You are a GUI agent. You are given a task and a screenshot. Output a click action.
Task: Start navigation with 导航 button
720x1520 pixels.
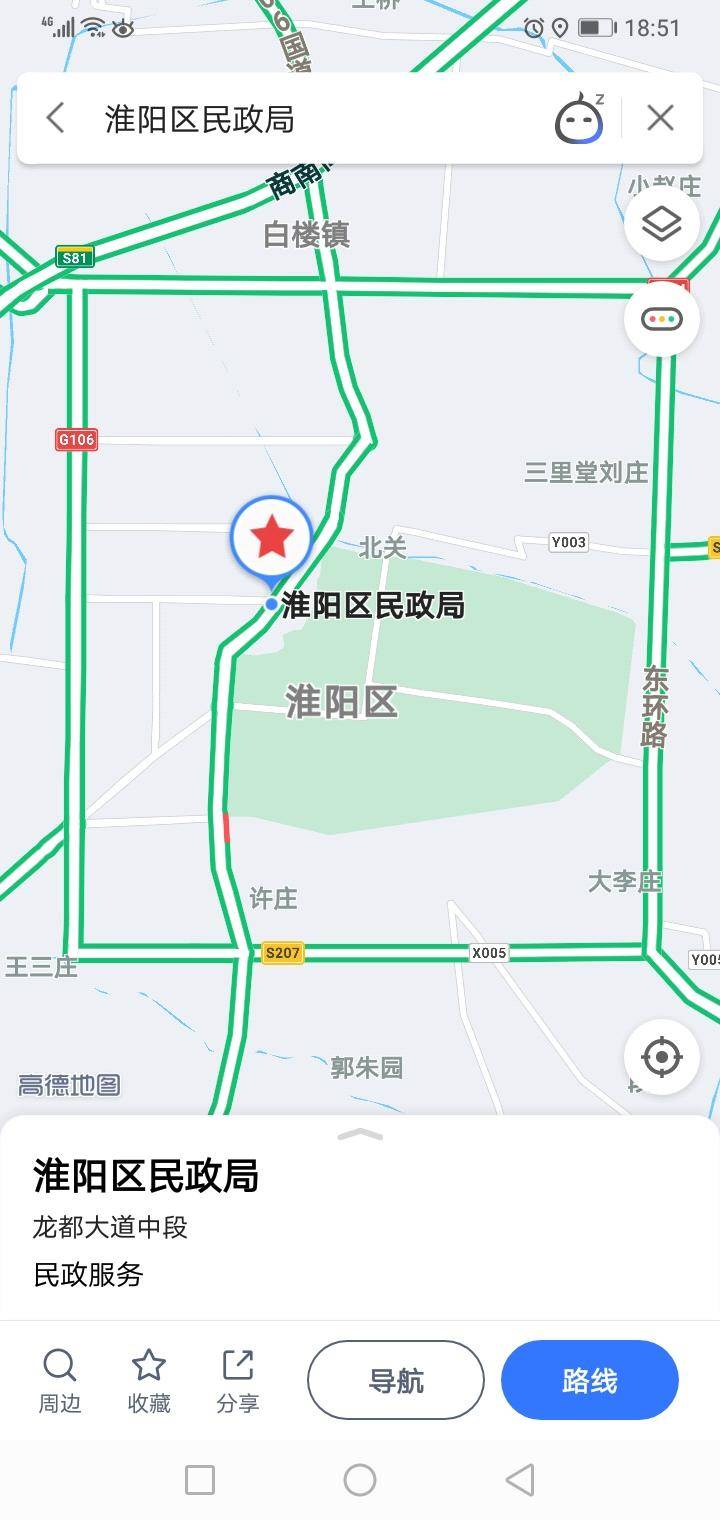tap(396, 1381)
